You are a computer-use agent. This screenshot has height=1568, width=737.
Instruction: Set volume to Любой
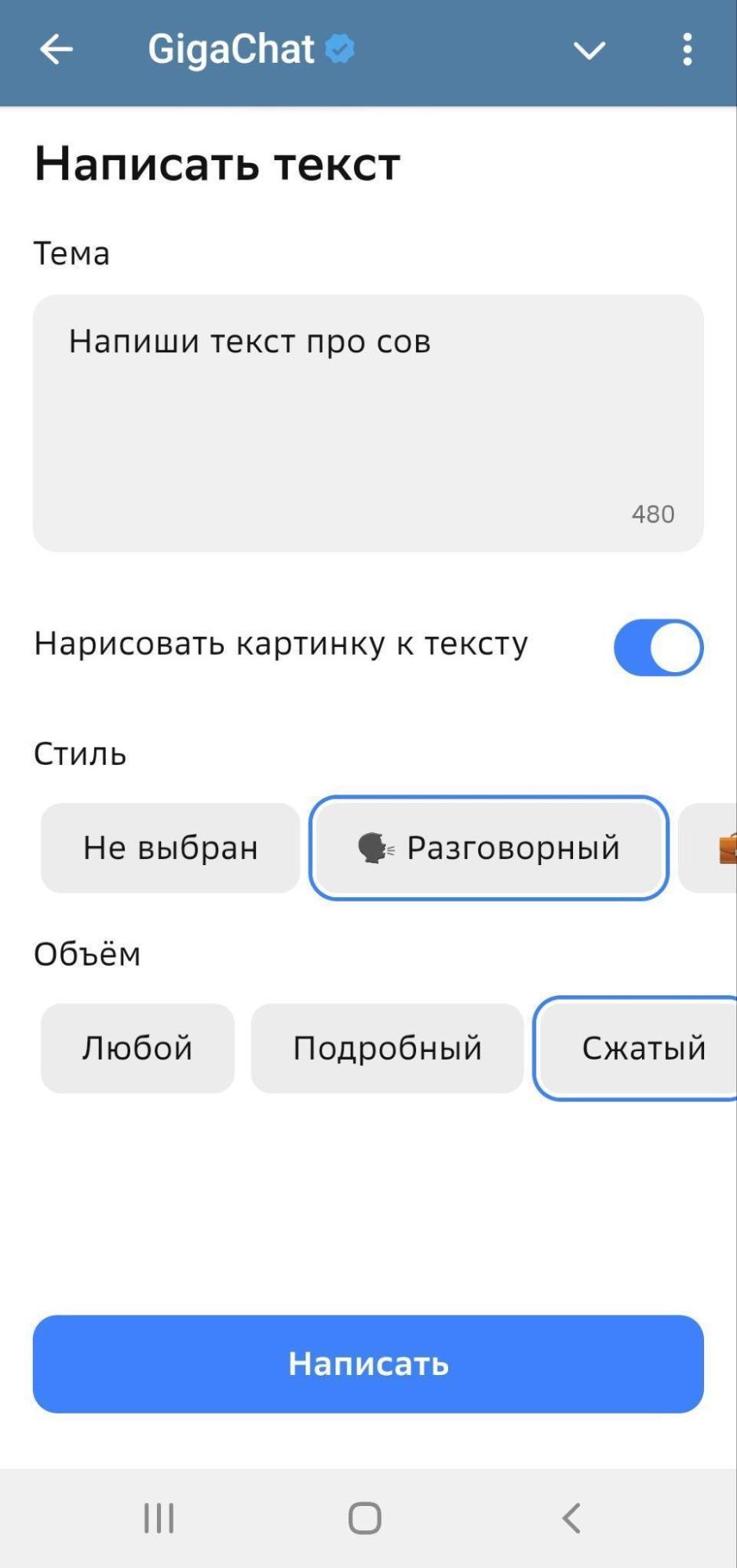click(x=137, y=1048)
